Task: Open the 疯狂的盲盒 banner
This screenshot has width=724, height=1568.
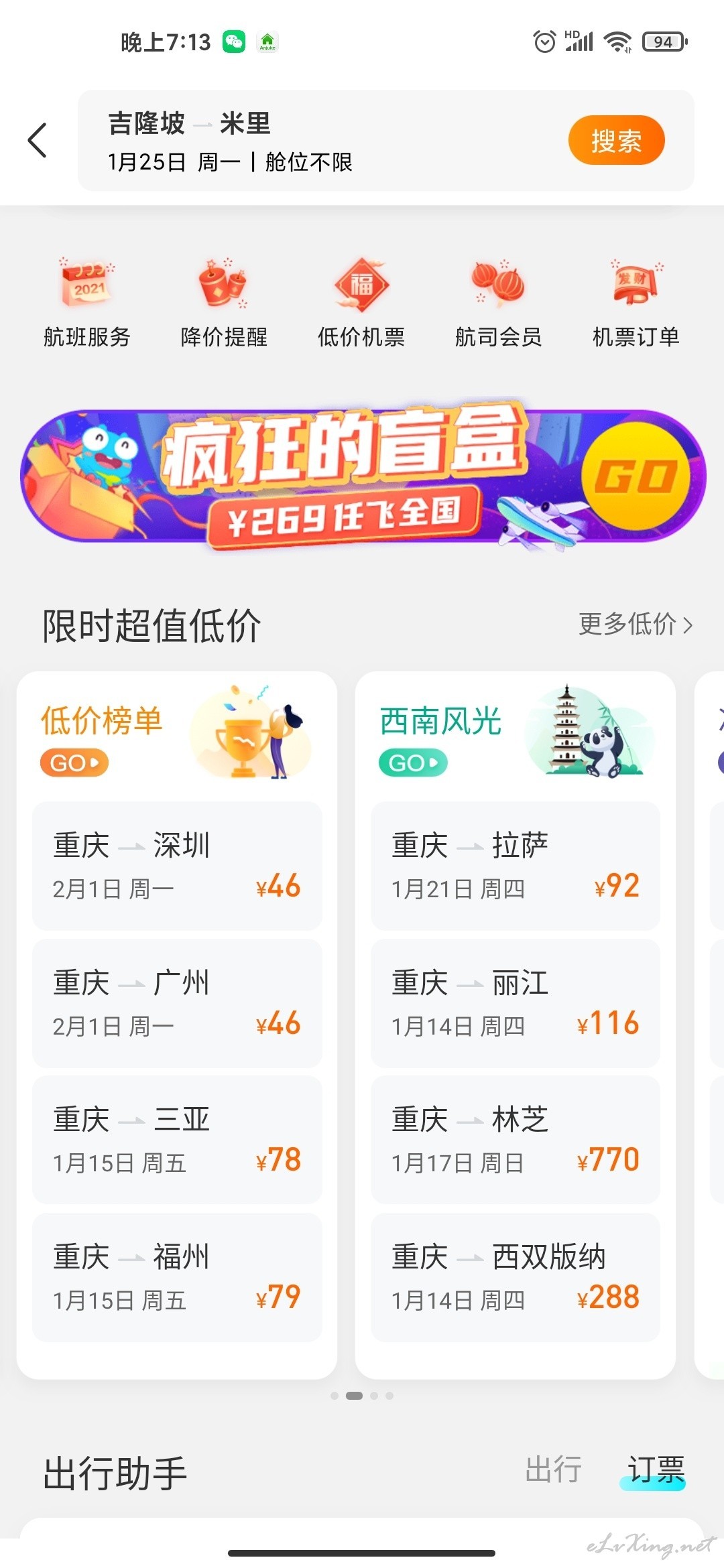Action: pyautogui.click(x=363, y=476)
